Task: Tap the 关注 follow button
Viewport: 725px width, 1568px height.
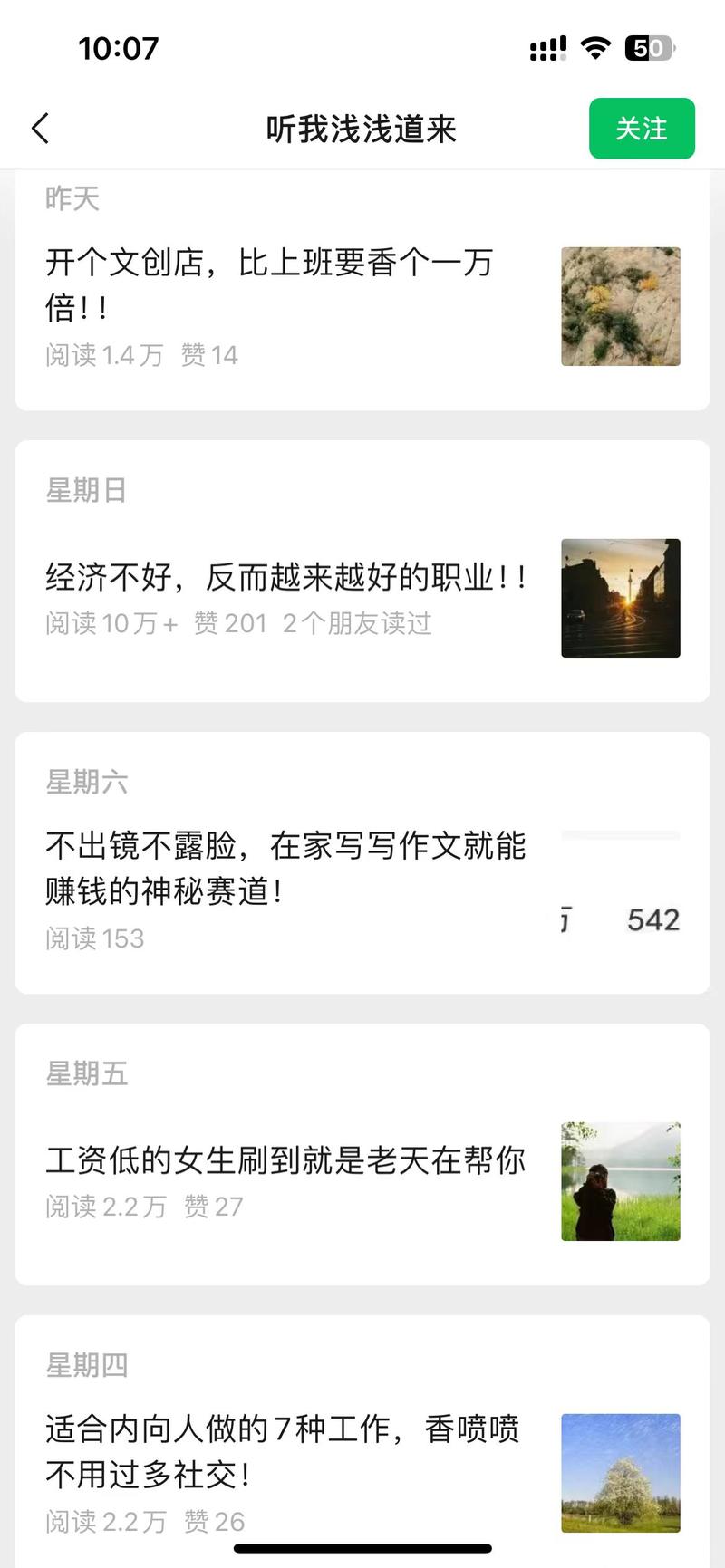Action: point(642,128)
